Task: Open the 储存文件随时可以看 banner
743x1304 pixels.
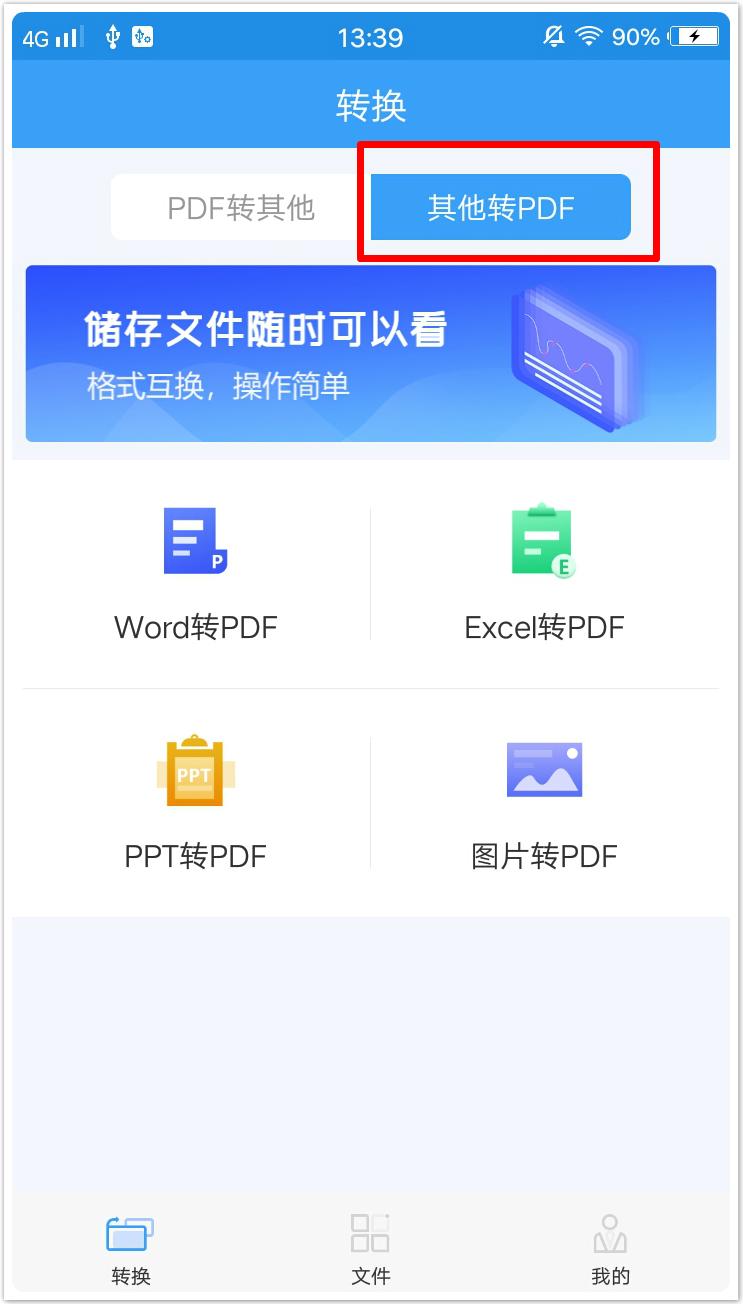Action: pyautogui.click(x=370, y=353)
